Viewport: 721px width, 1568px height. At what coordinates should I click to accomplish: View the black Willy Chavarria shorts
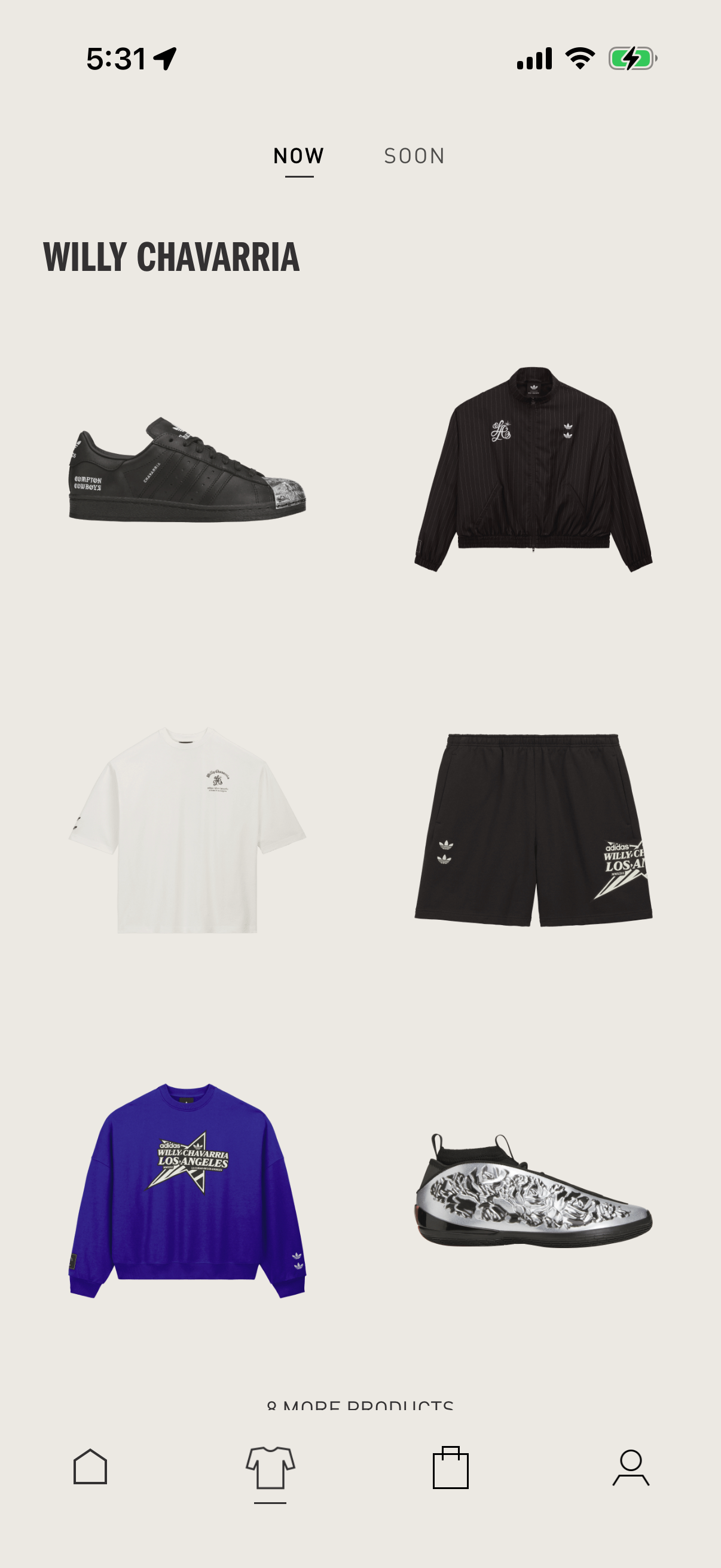[533, 829]
